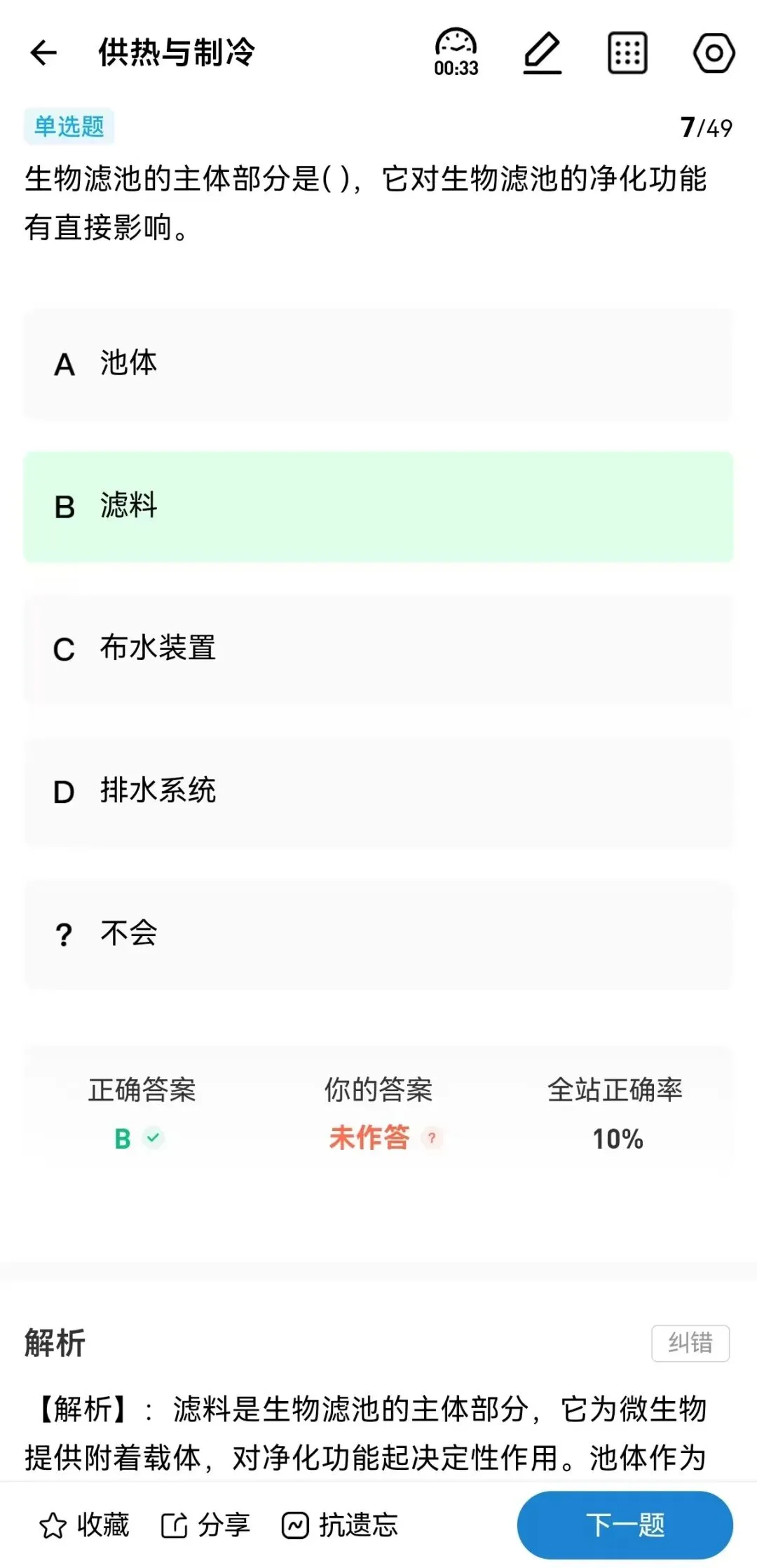Go to next question with 下一题
This screenshot has width=757, height=1568.
[x=625, y=1525]
